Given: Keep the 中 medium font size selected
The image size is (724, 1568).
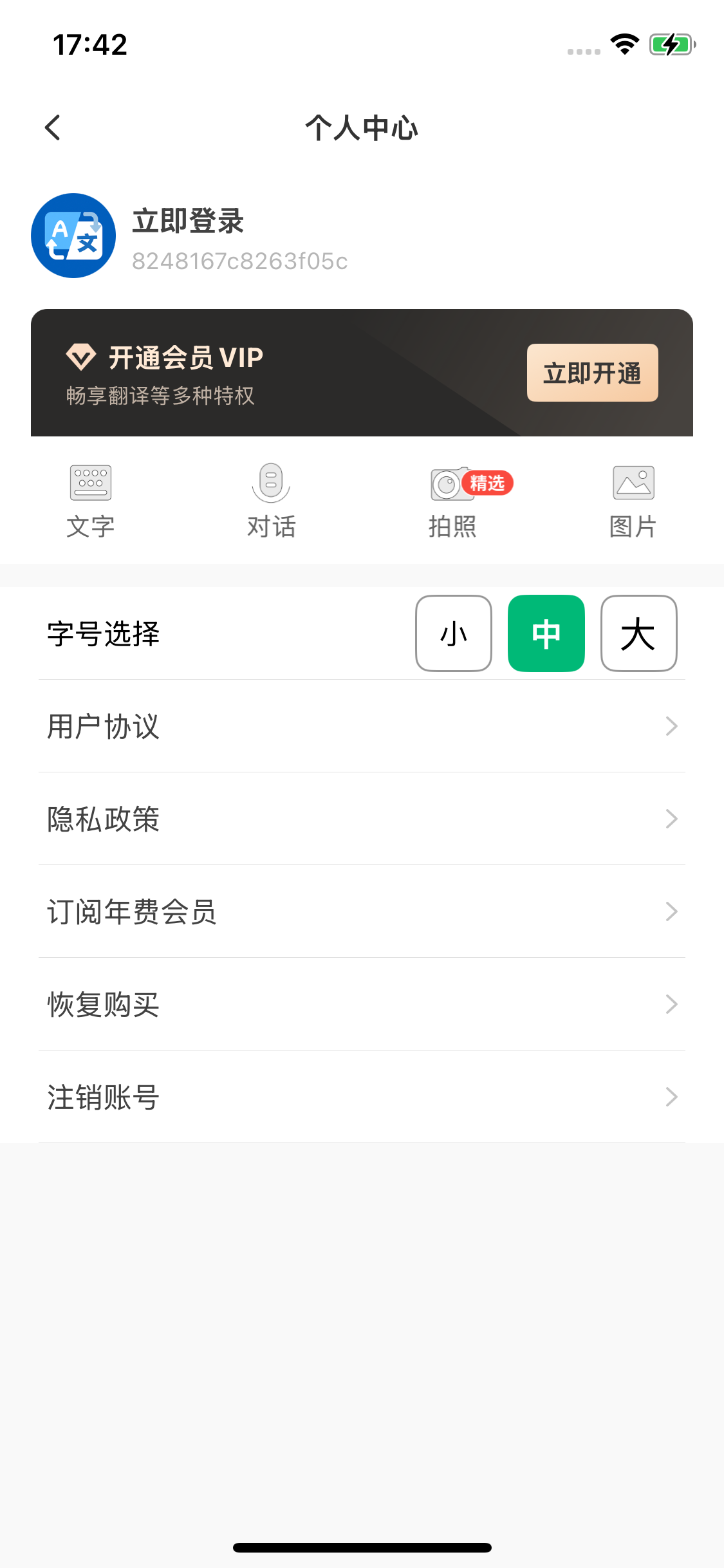Looking at the screenshot, I should click(546, 634).
